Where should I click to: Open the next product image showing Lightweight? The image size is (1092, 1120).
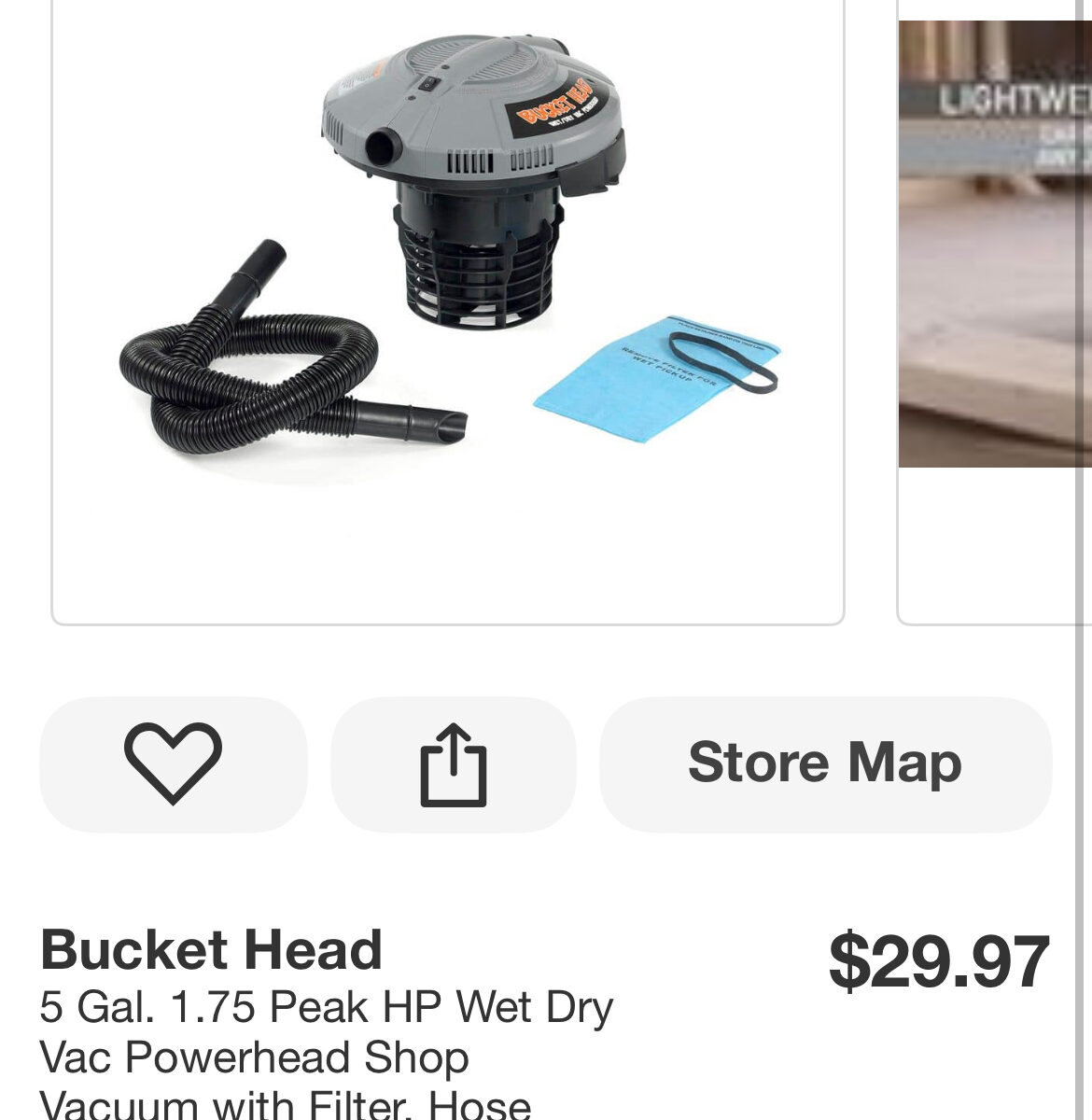point(995,245)
